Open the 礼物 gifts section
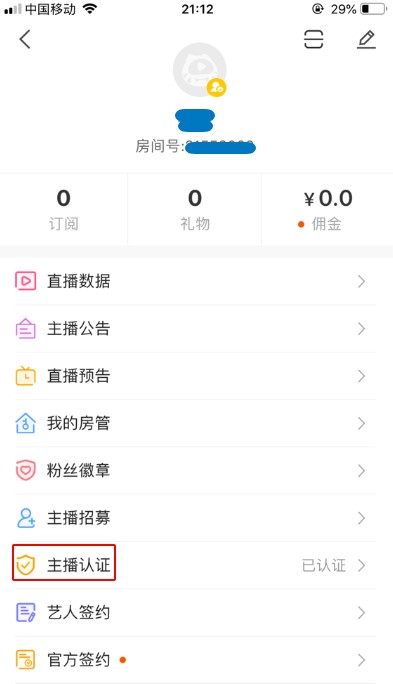 click(195, 209)
